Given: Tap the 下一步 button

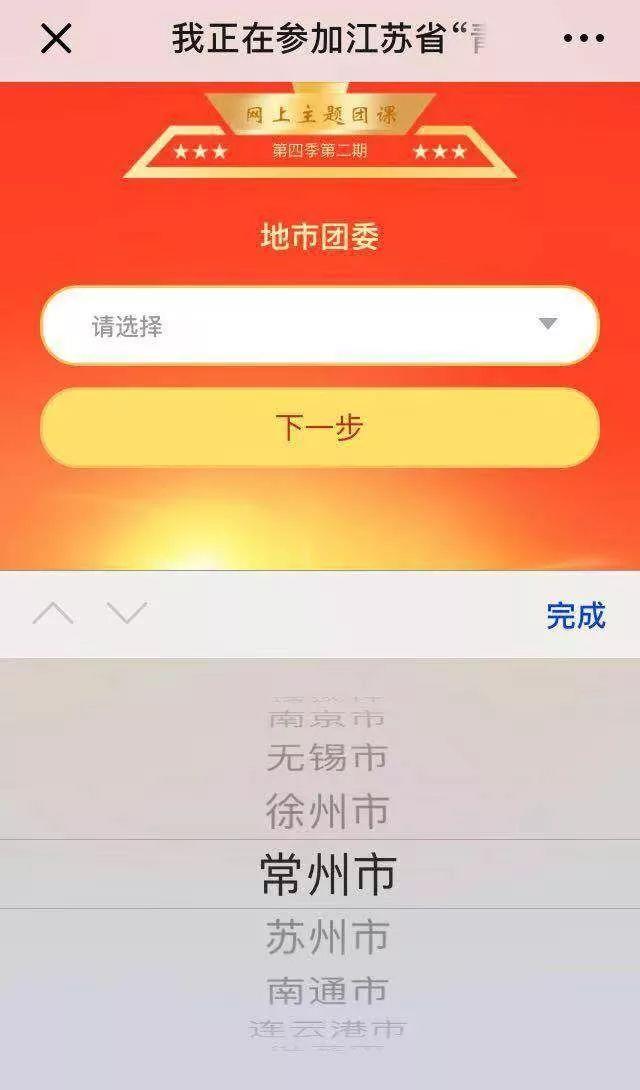Looking at the screenshot, I should (x=320, y=428).
